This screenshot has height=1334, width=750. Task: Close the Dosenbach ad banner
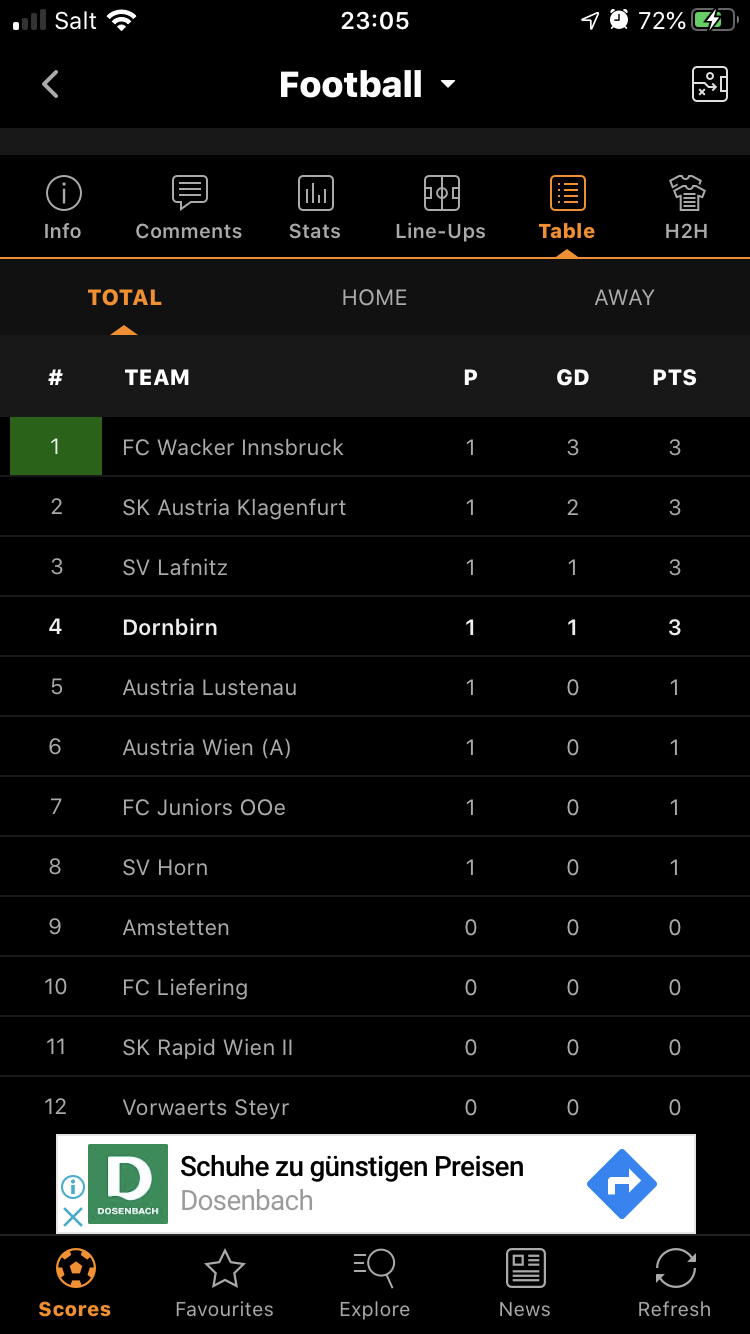[x=73, y=1217]
